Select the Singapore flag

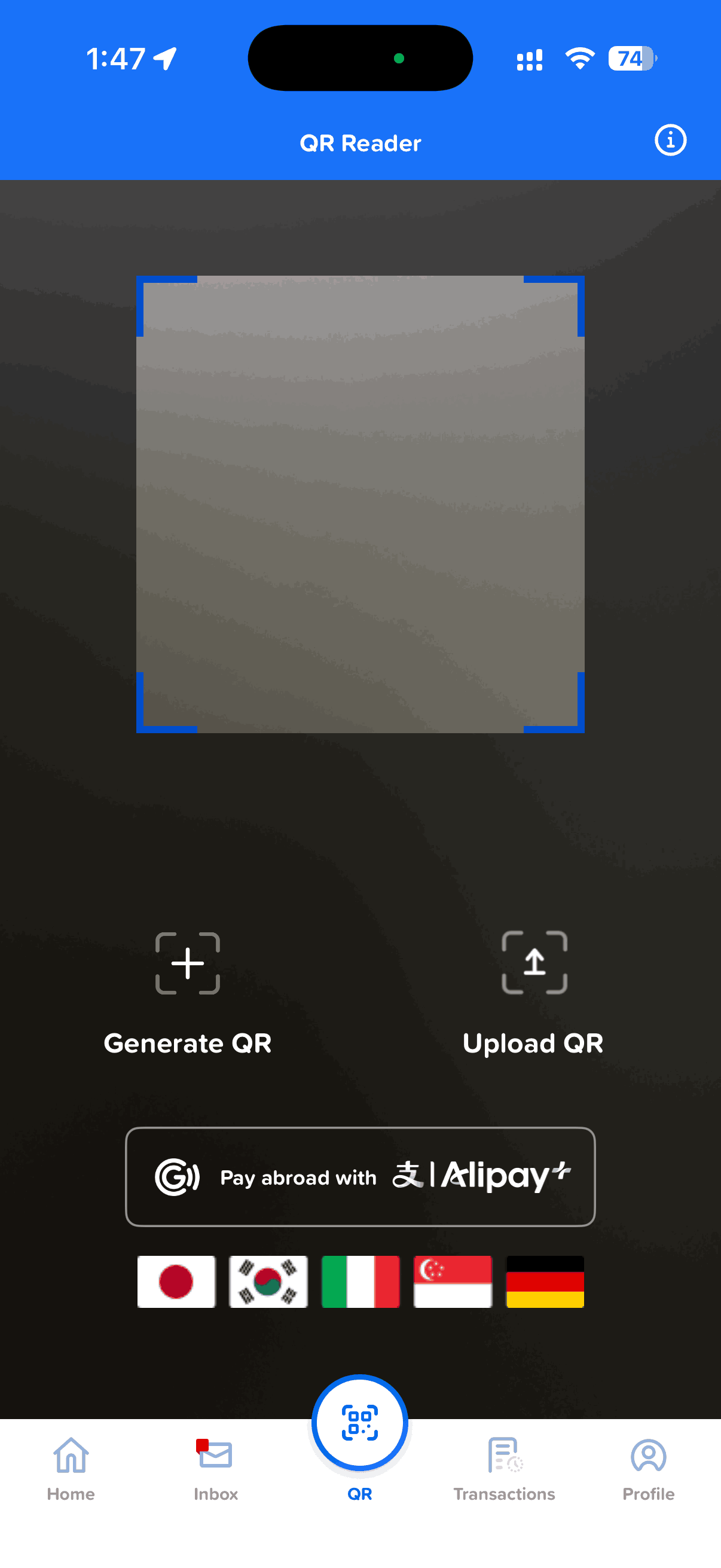(x=452, y=1280)
